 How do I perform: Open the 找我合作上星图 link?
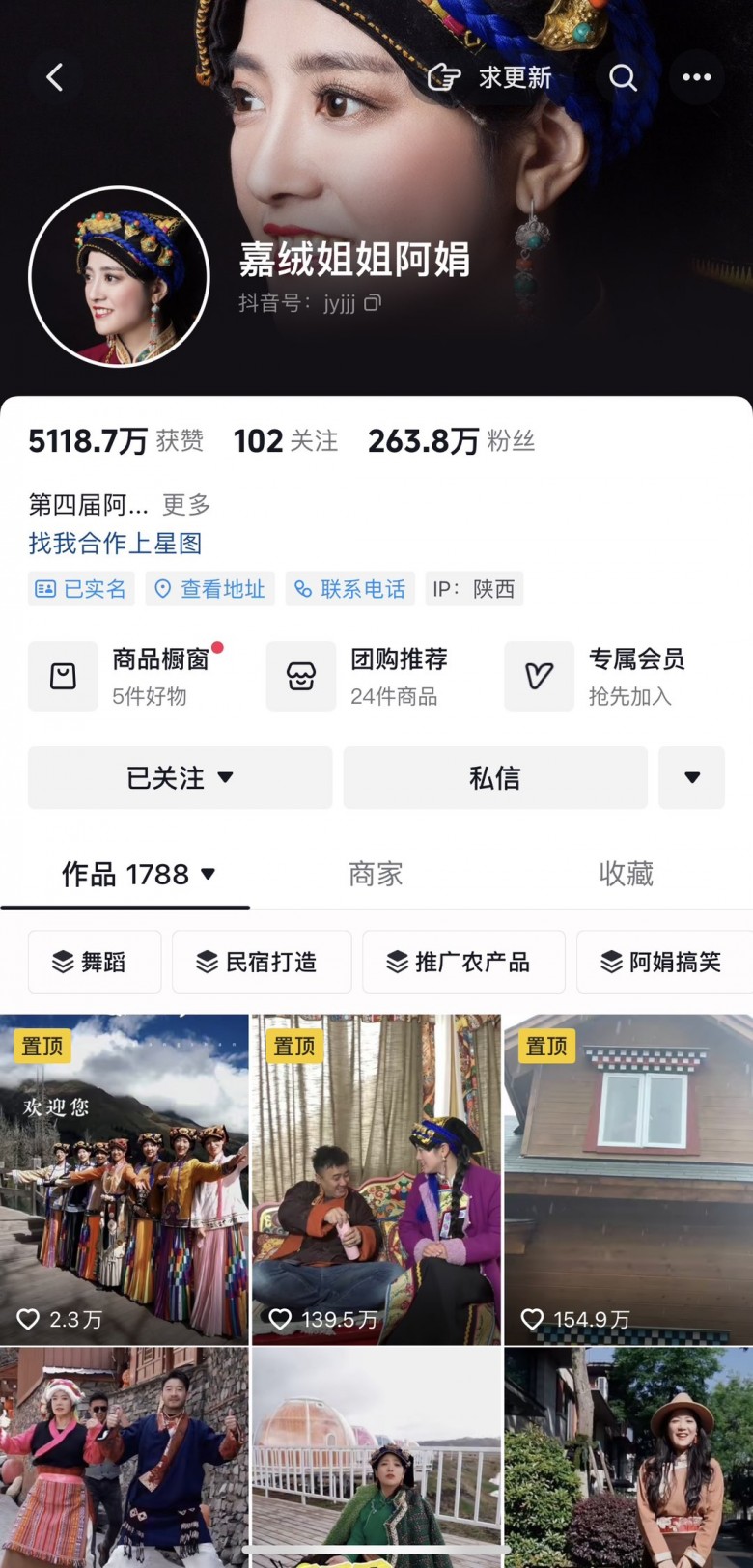point(115,543)
